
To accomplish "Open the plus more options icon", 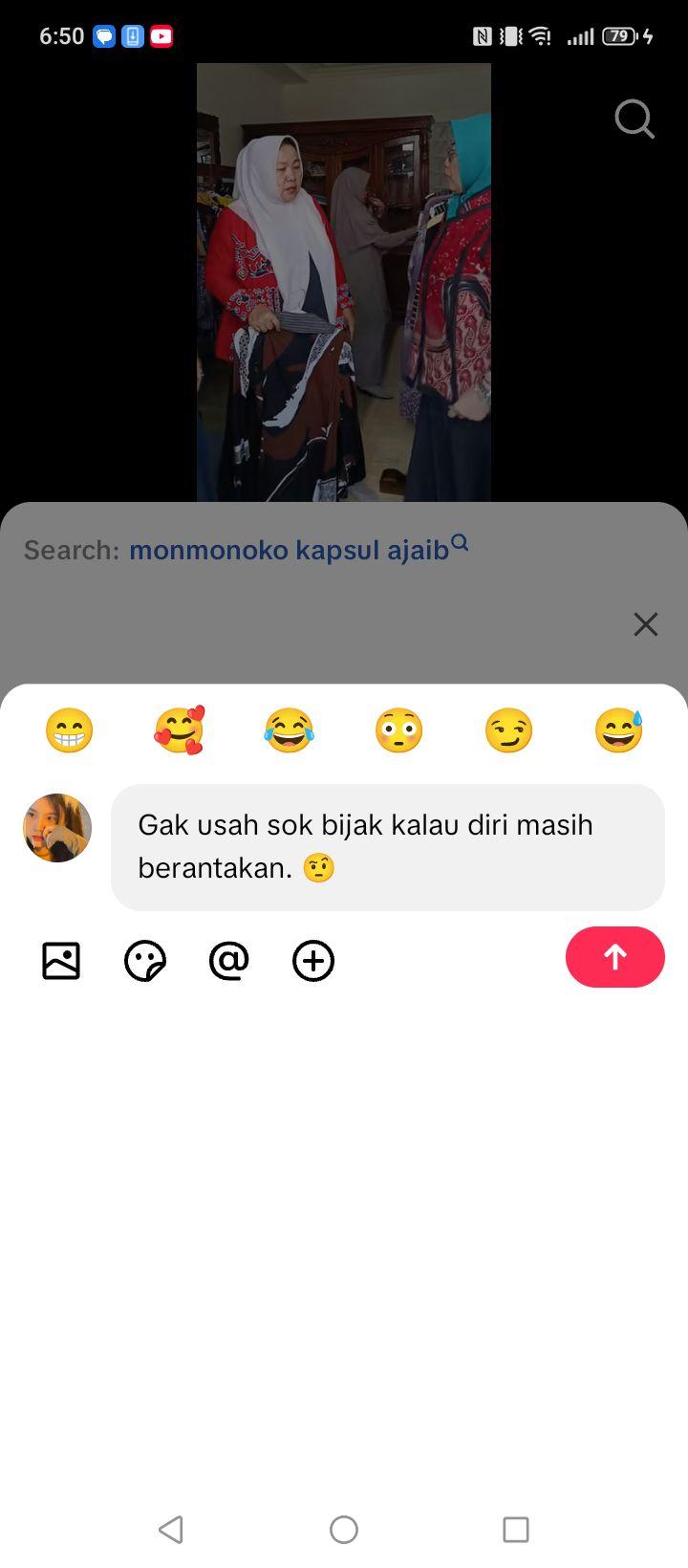I will 313,961.
